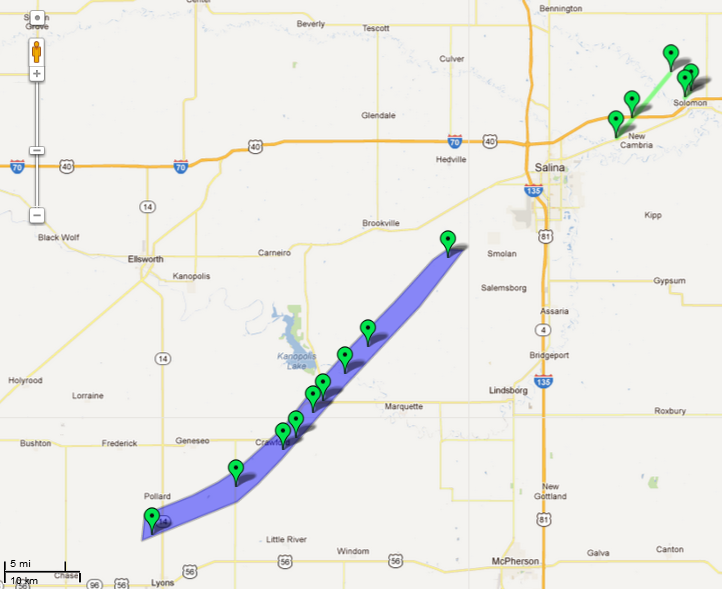
Task: Tap the zoom out minus button
Action: 37,215
